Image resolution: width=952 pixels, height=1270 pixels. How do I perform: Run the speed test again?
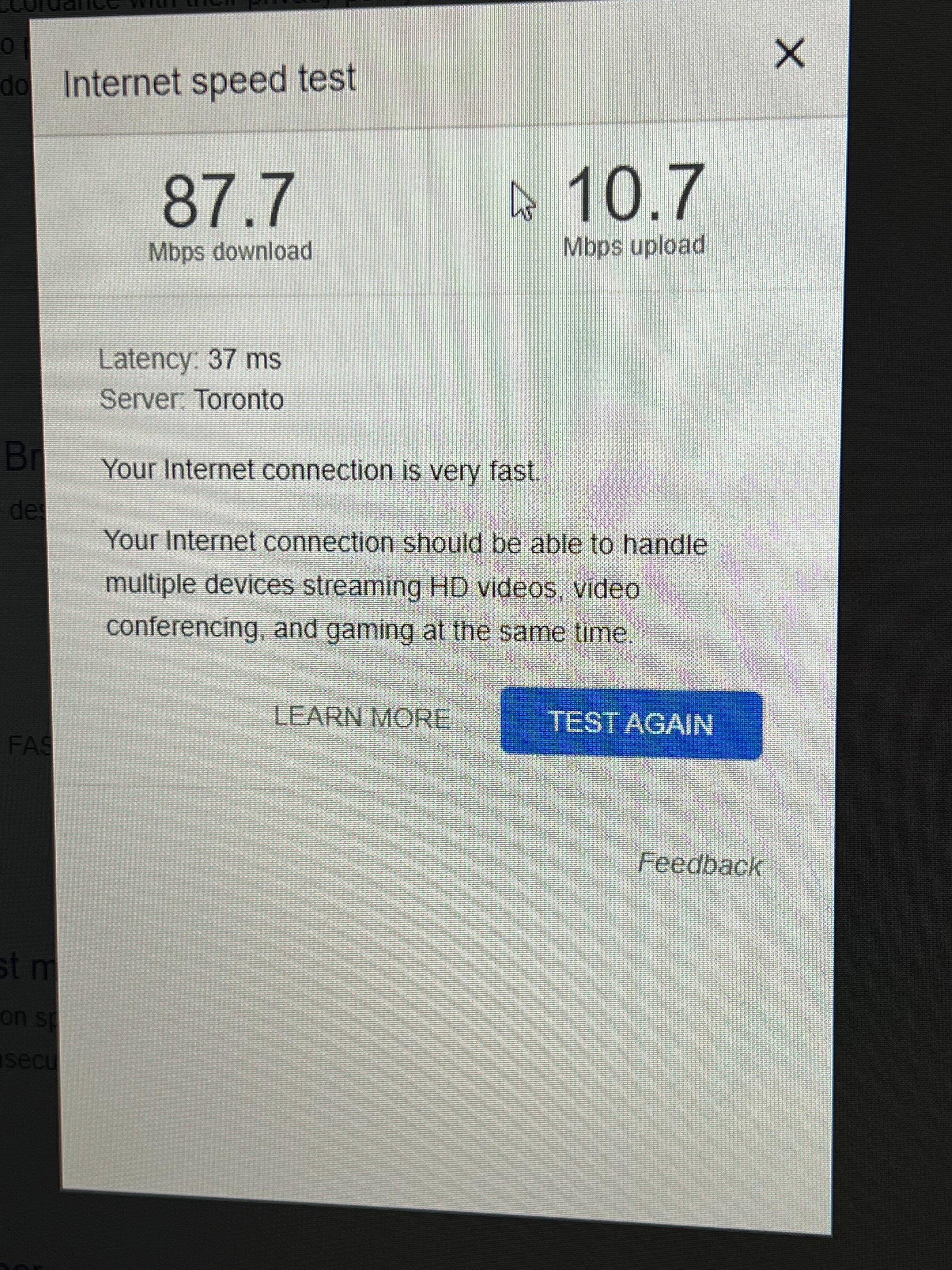(630, 724)
